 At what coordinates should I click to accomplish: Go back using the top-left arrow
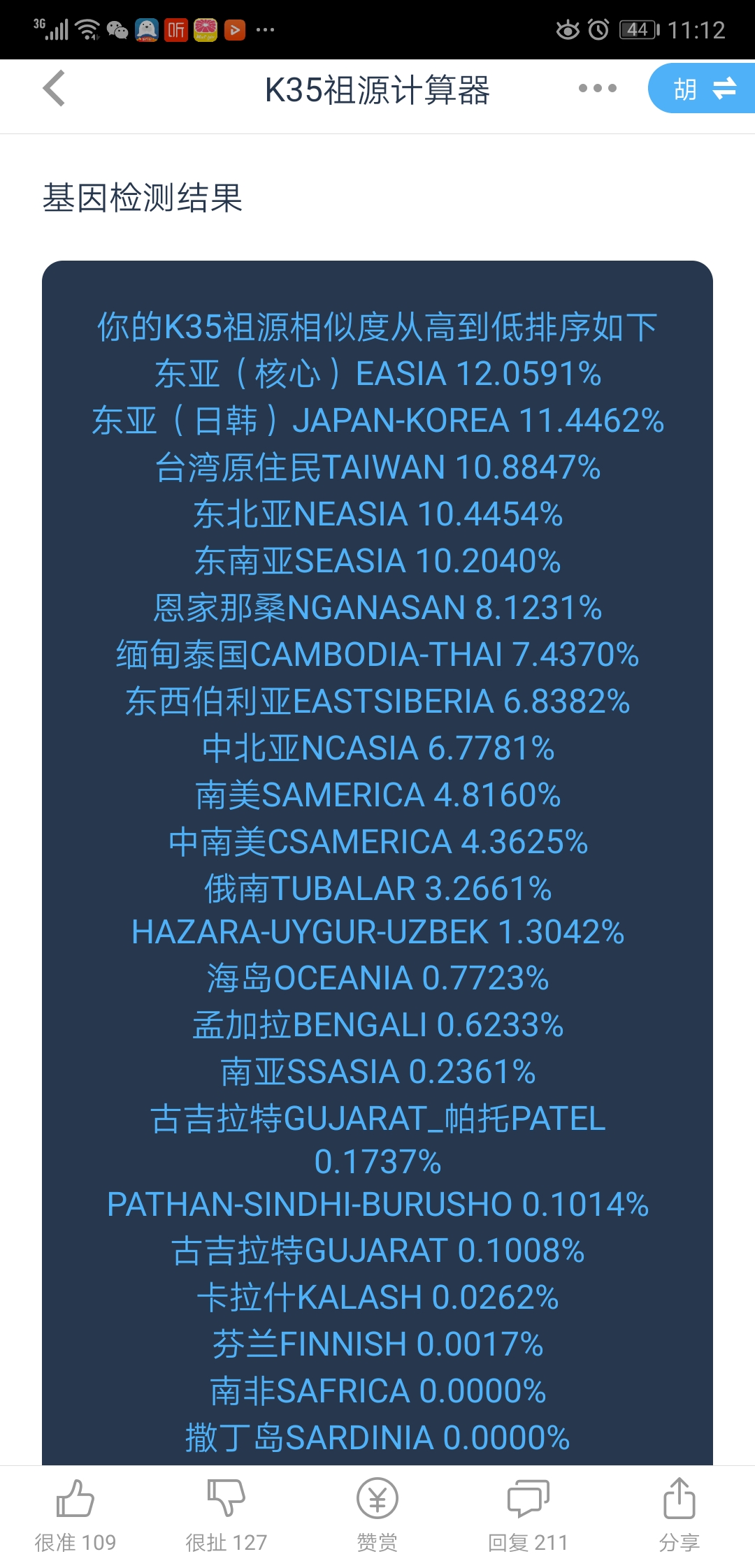pyautogui.click(x=55, y=89)
